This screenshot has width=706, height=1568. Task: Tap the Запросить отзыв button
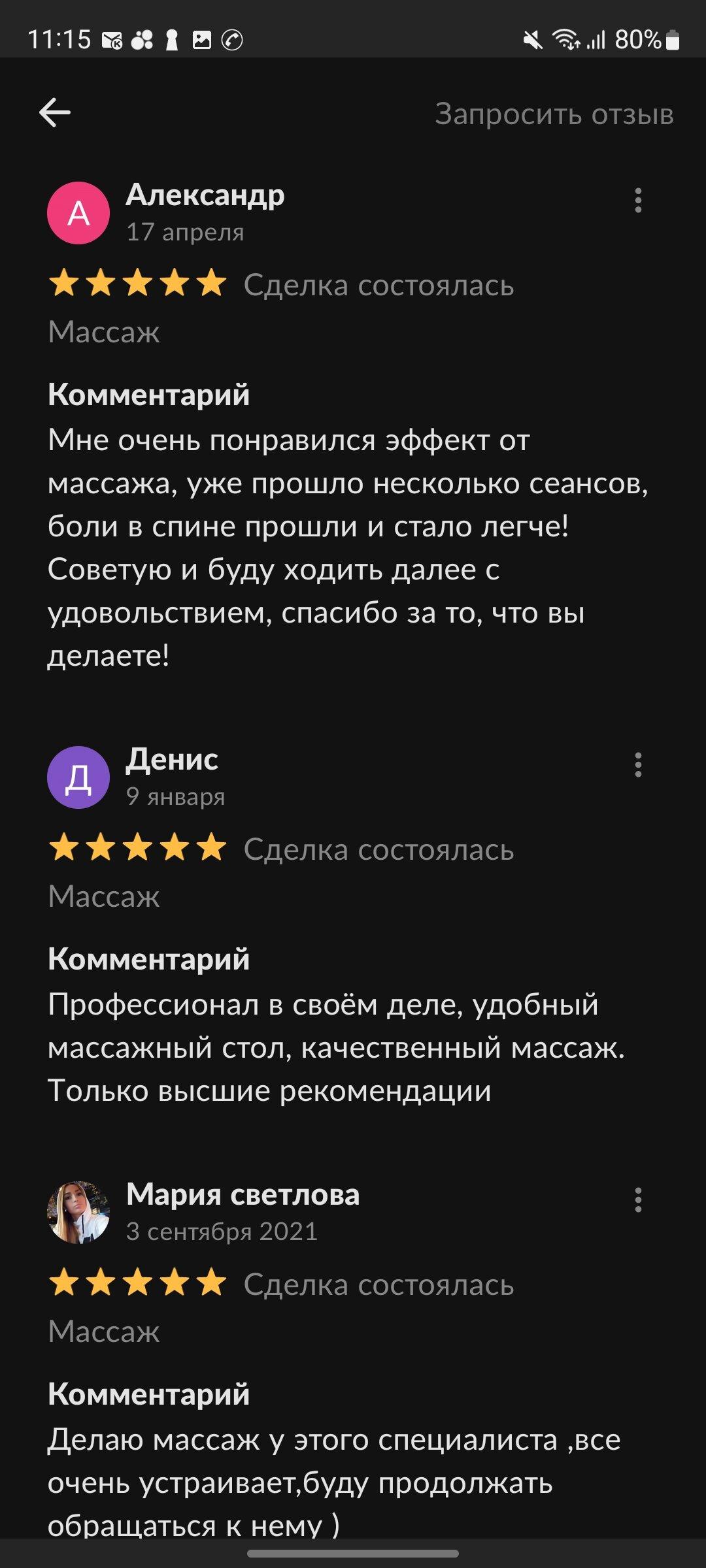pos(554,114)
